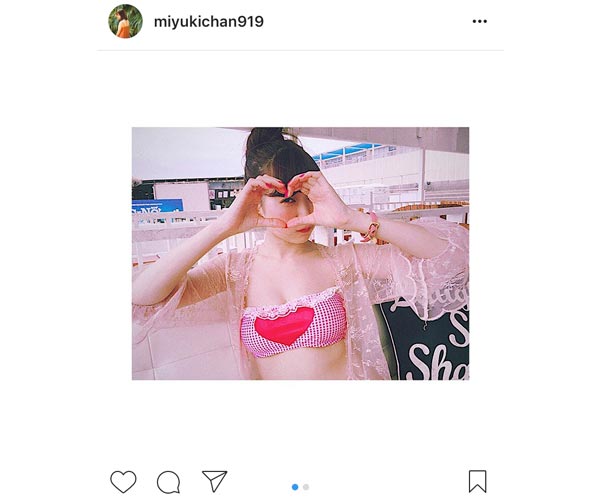Open miyukichan919's profile picture

coord(125,21)
